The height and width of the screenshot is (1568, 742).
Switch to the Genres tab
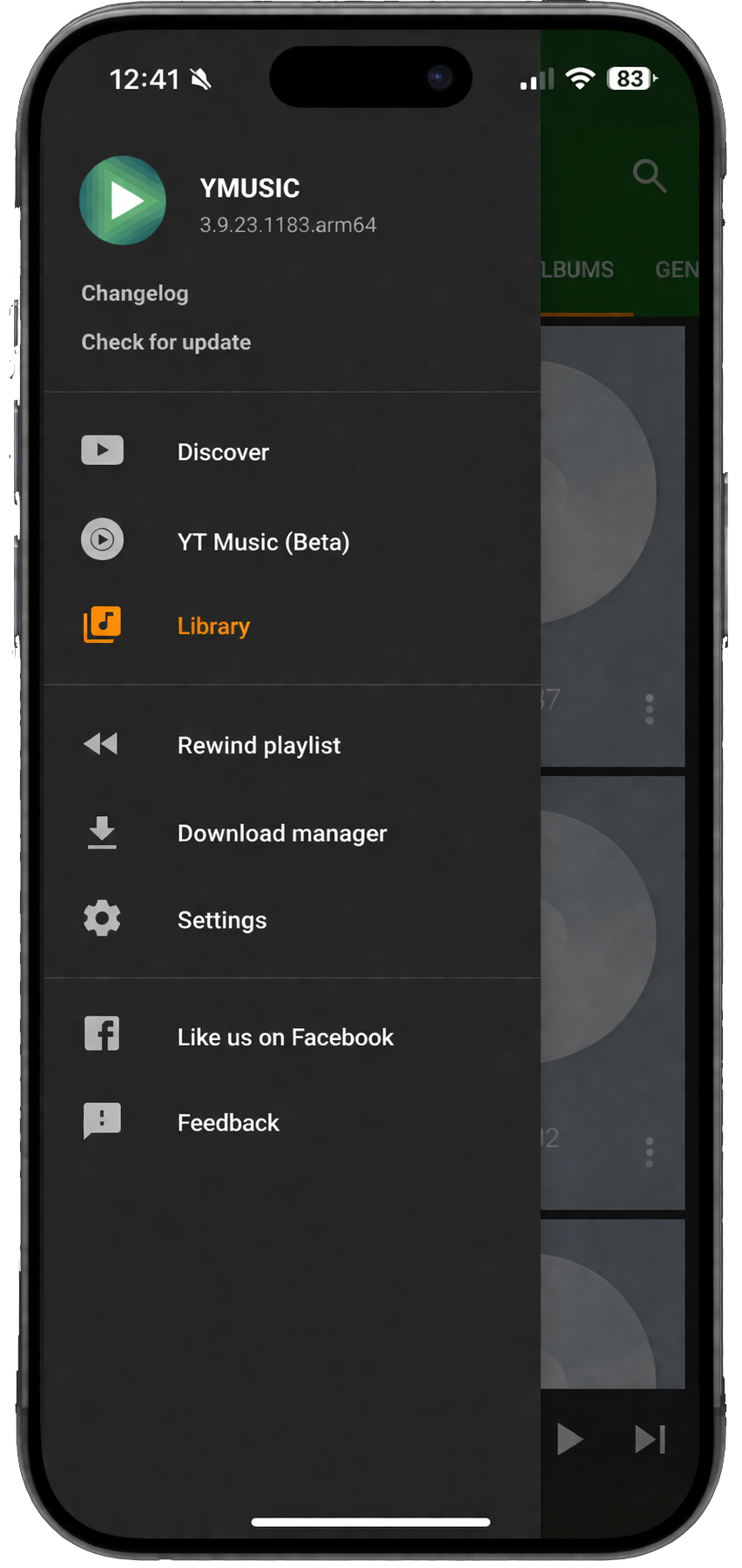click(676, 270)
